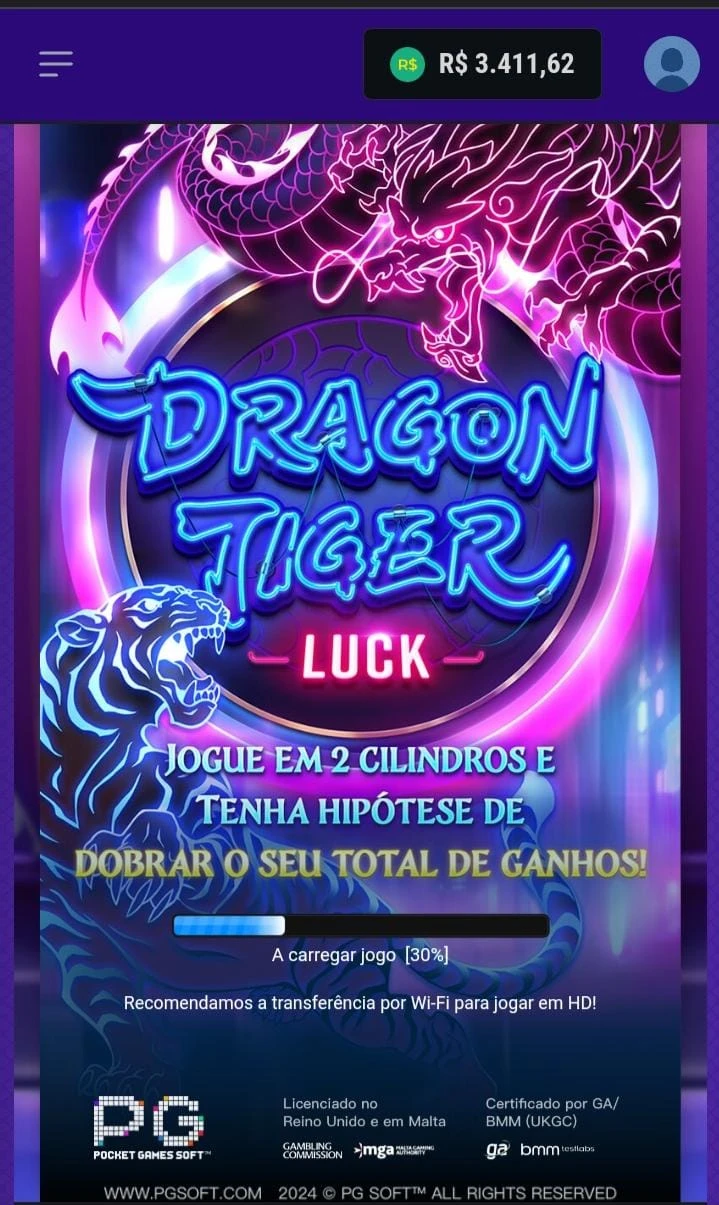Open the hamburger menu

pos(56,64)
